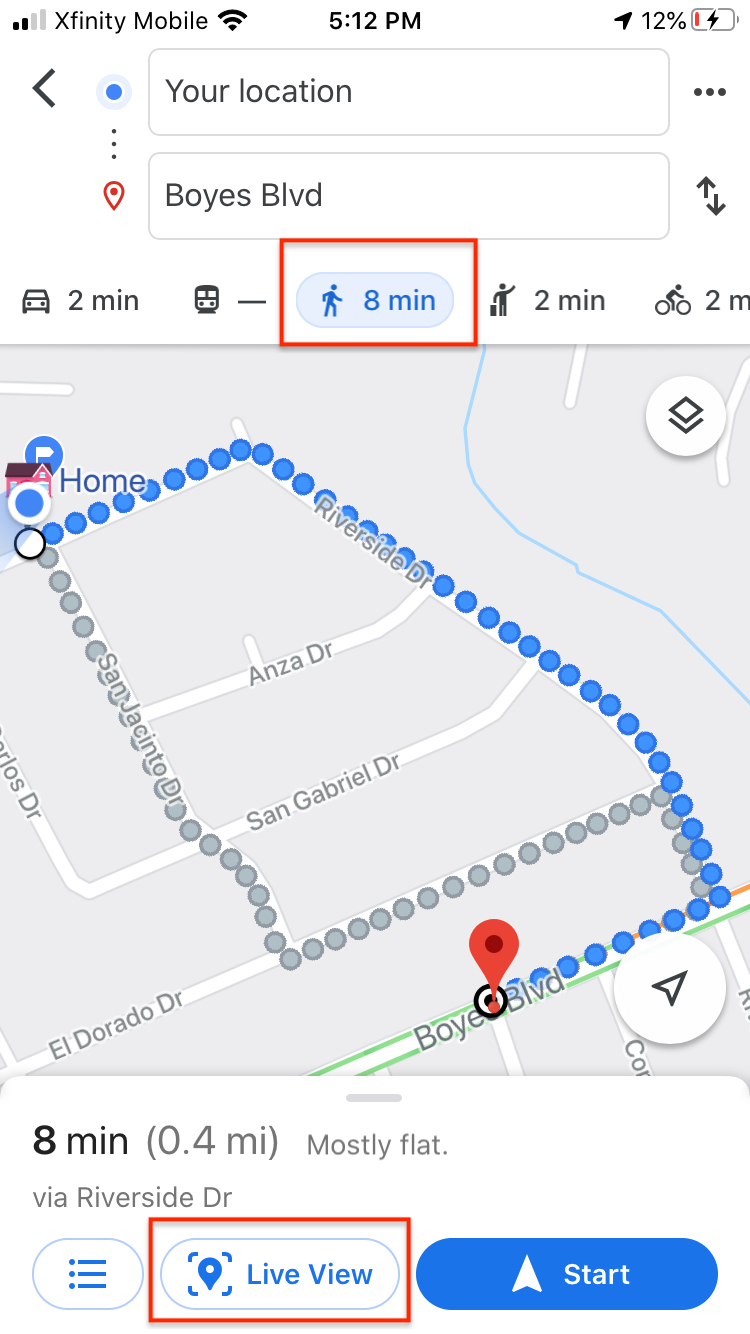The height and width of the screenshot is (1334, 750).
Task: Launch Live View navigation
Action: 280,1274
